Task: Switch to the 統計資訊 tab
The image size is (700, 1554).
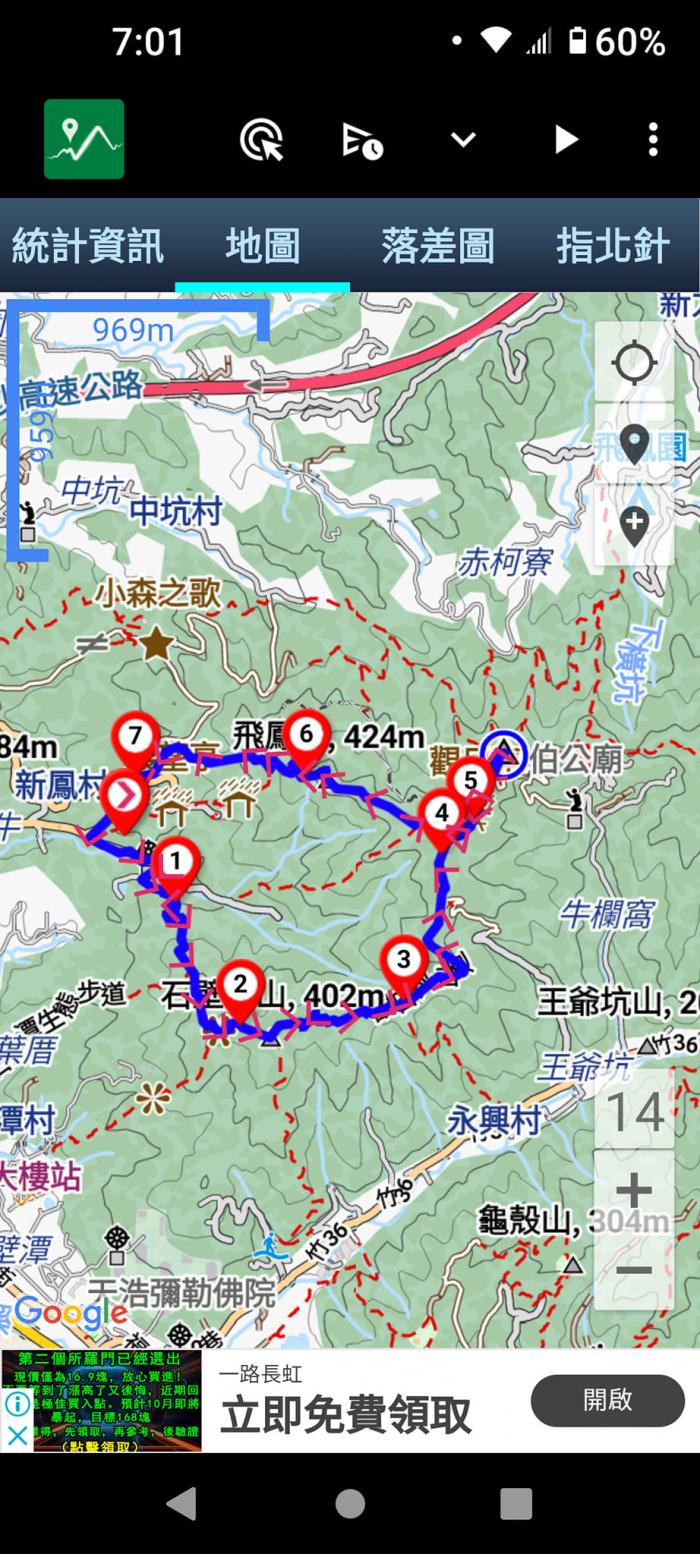Action: tap(87, 246)
